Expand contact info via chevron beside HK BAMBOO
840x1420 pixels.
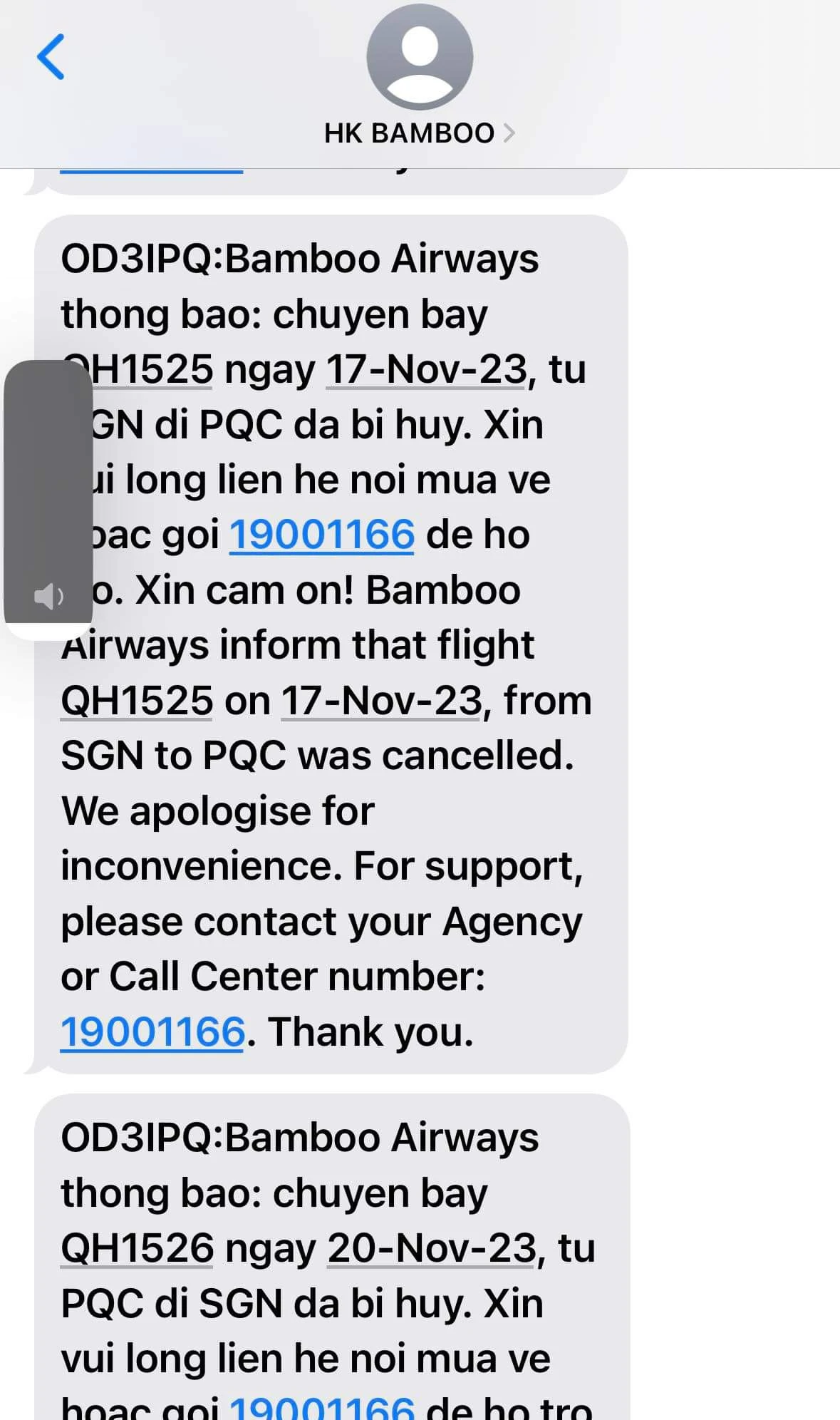[510, 131]
